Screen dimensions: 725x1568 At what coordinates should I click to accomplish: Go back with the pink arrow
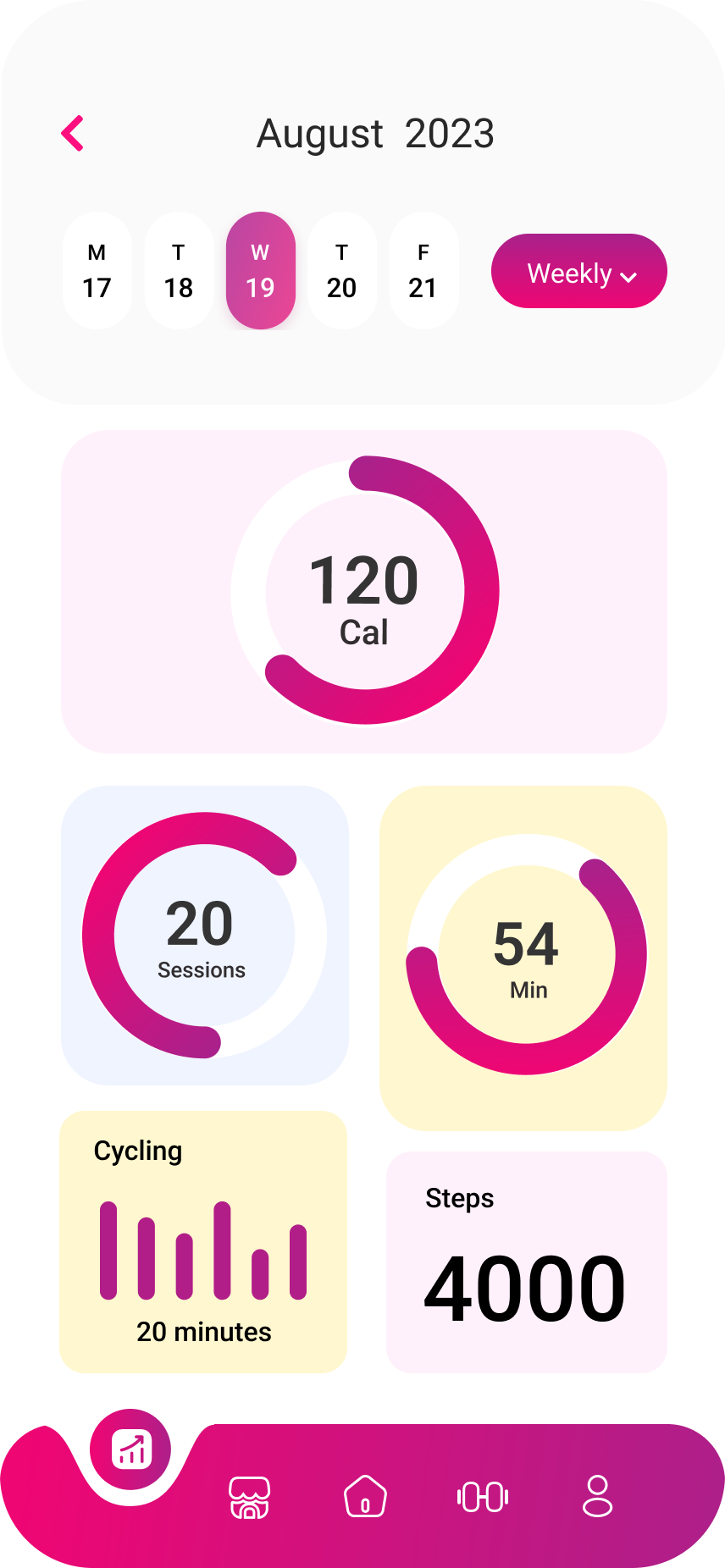coord(73,134)
